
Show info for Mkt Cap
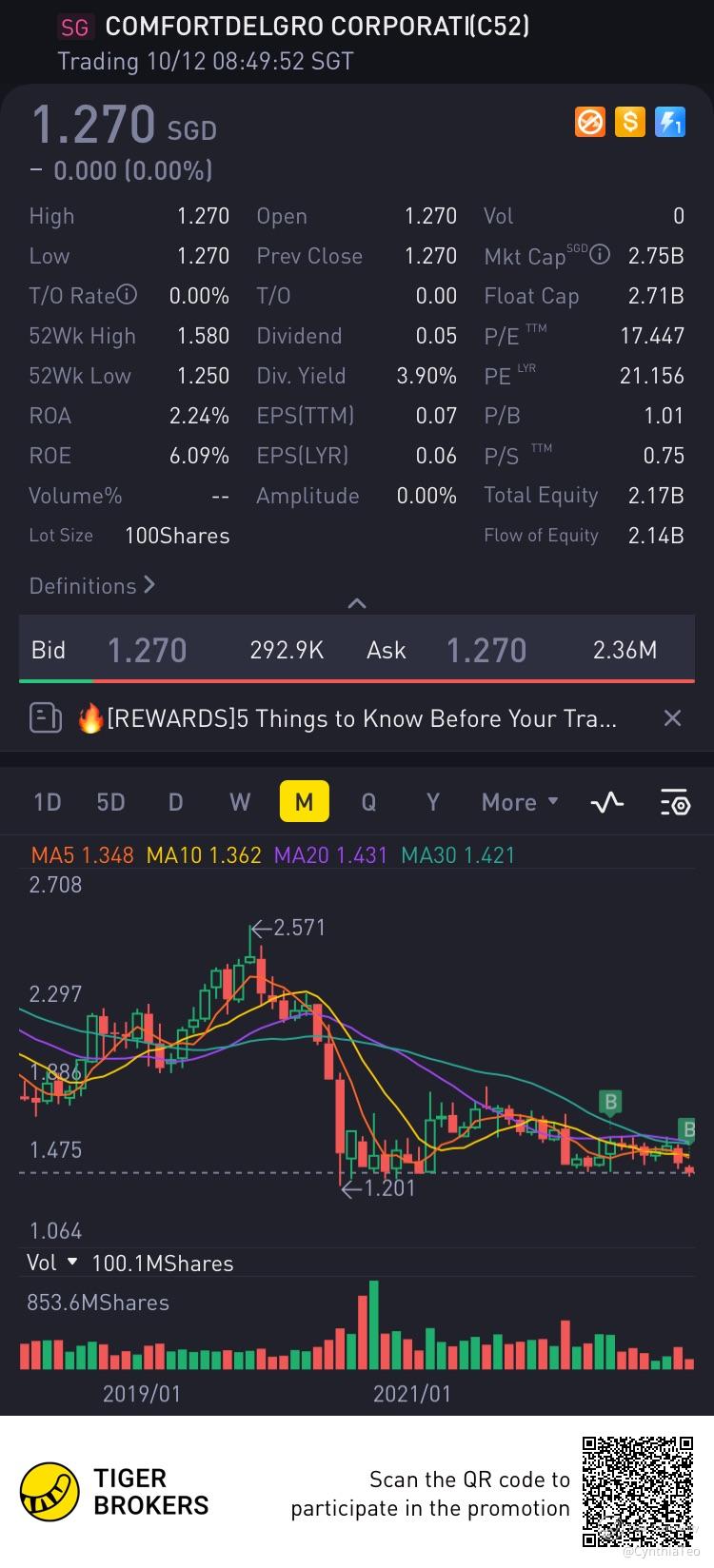point(600,255)
